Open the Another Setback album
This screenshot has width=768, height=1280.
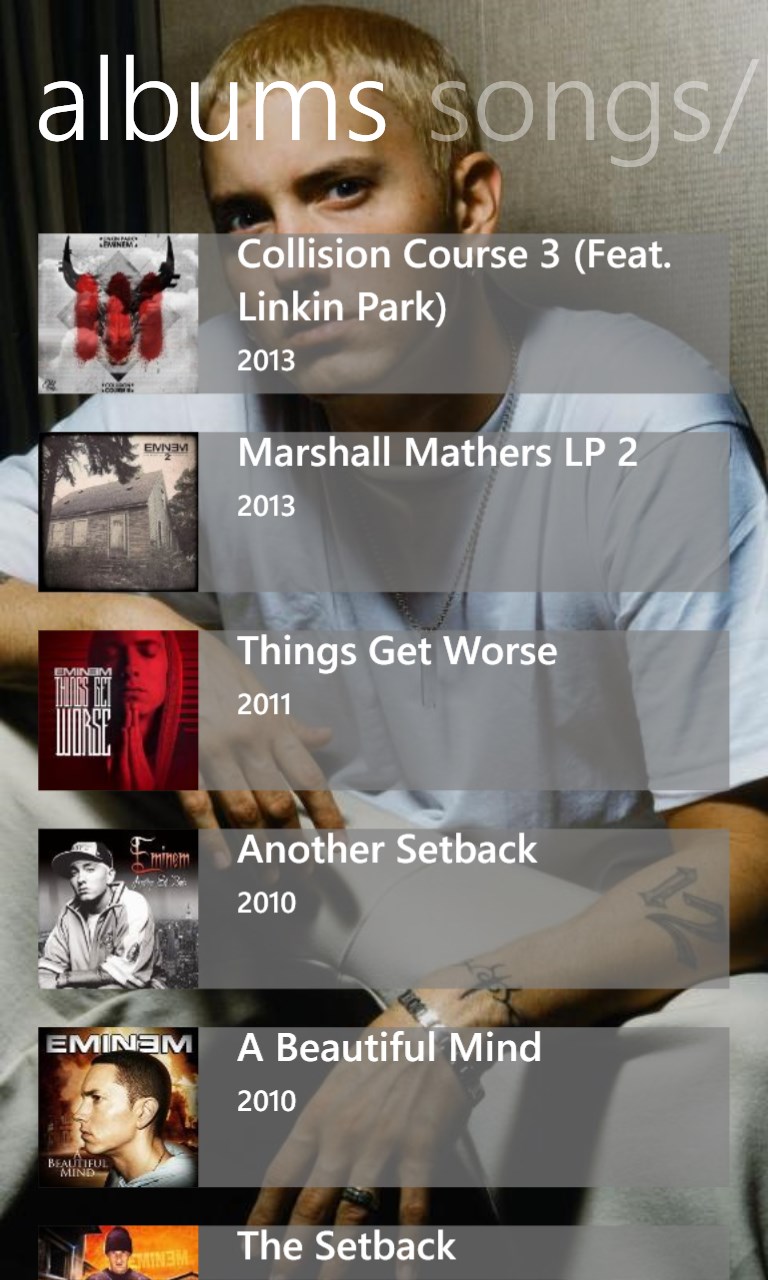pos(384,907)
